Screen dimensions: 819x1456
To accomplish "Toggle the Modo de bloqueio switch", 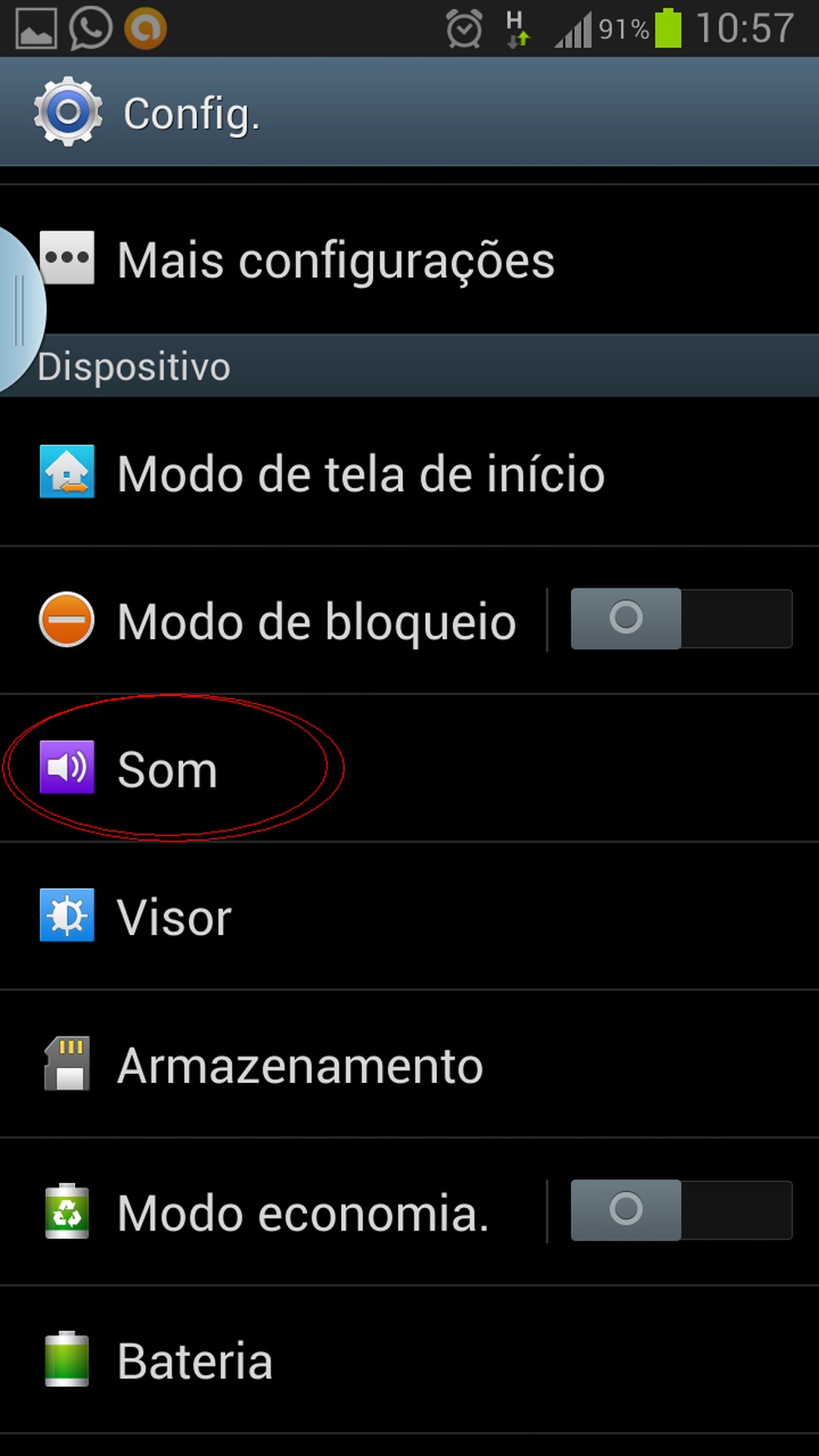I will point(681,619).
